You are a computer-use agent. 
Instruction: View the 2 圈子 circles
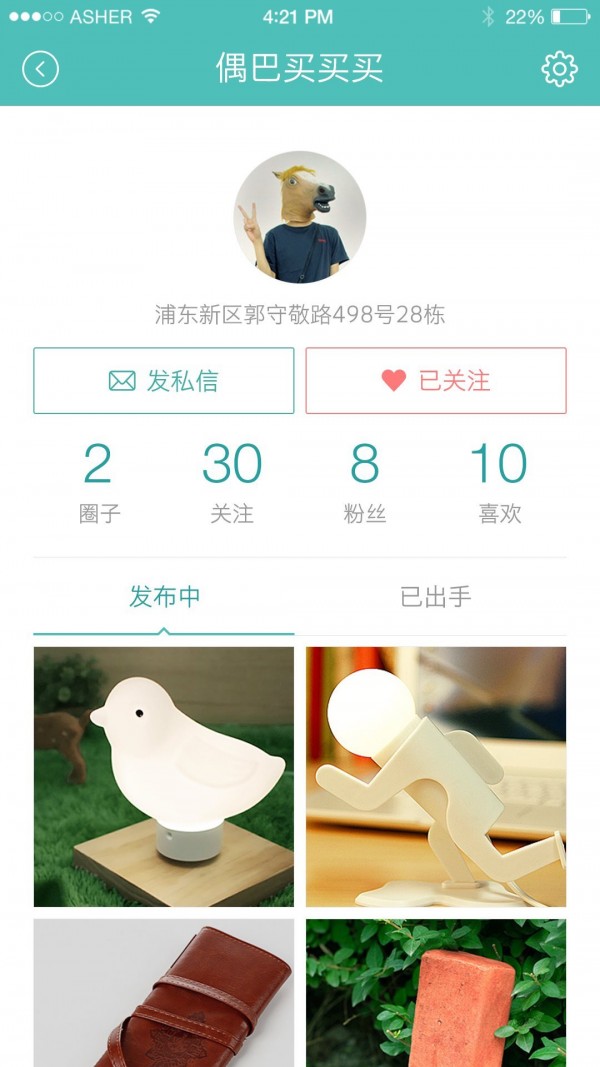(x=99, y=483)
